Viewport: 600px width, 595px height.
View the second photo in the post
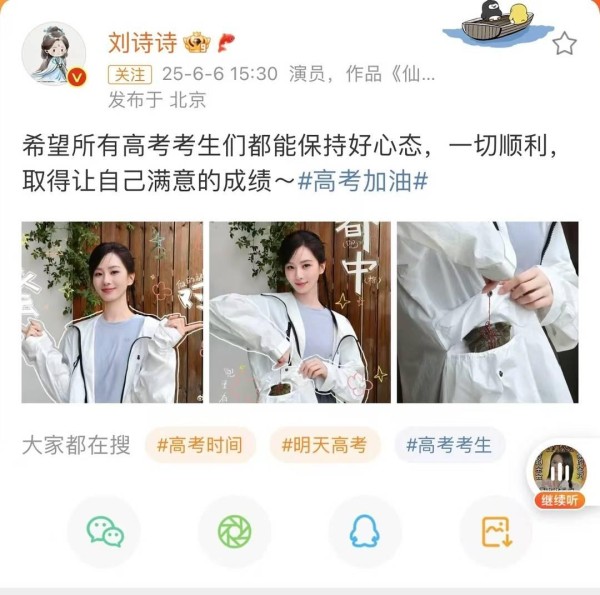300,312
